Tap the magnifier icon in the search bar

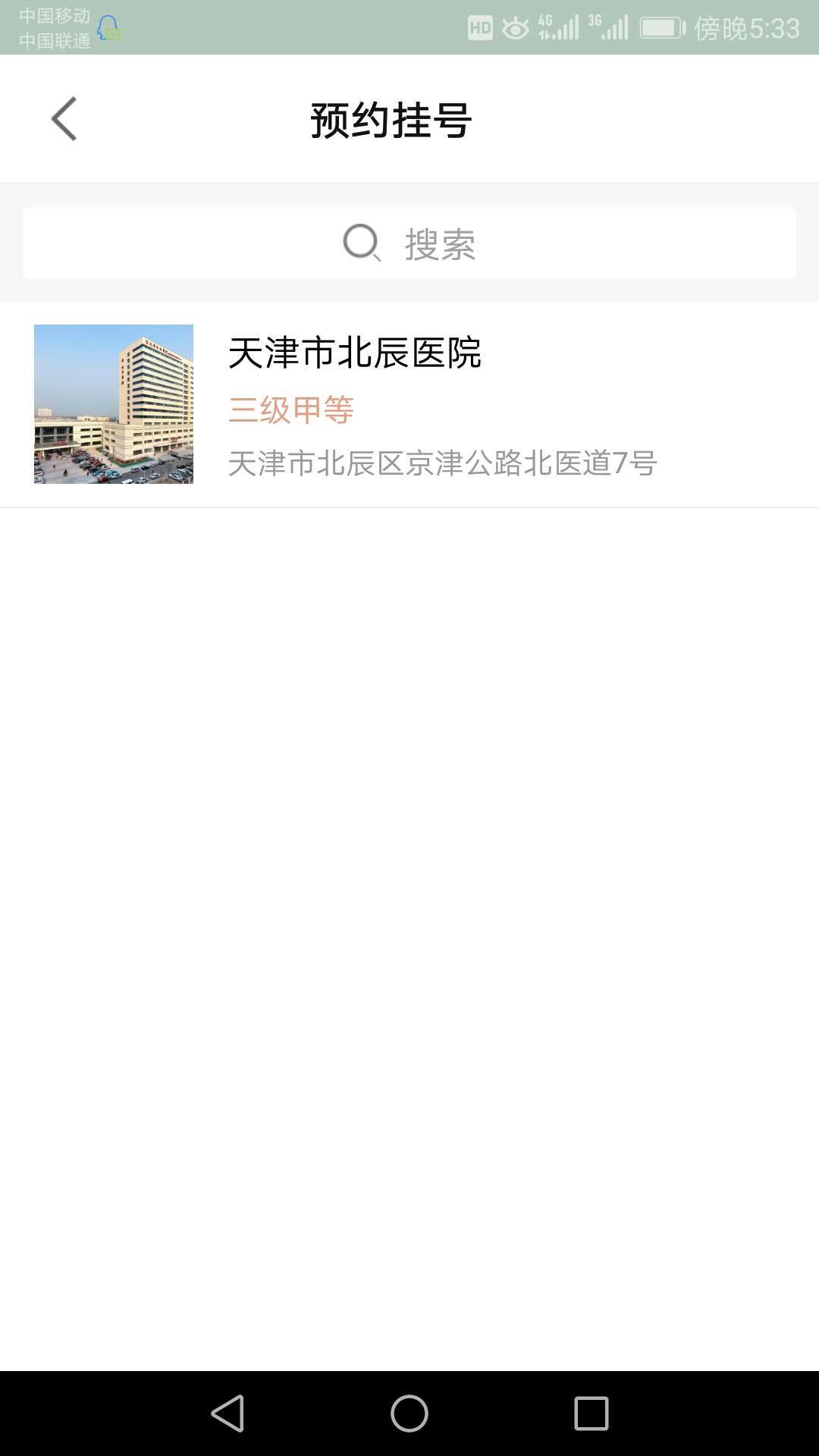362,243
